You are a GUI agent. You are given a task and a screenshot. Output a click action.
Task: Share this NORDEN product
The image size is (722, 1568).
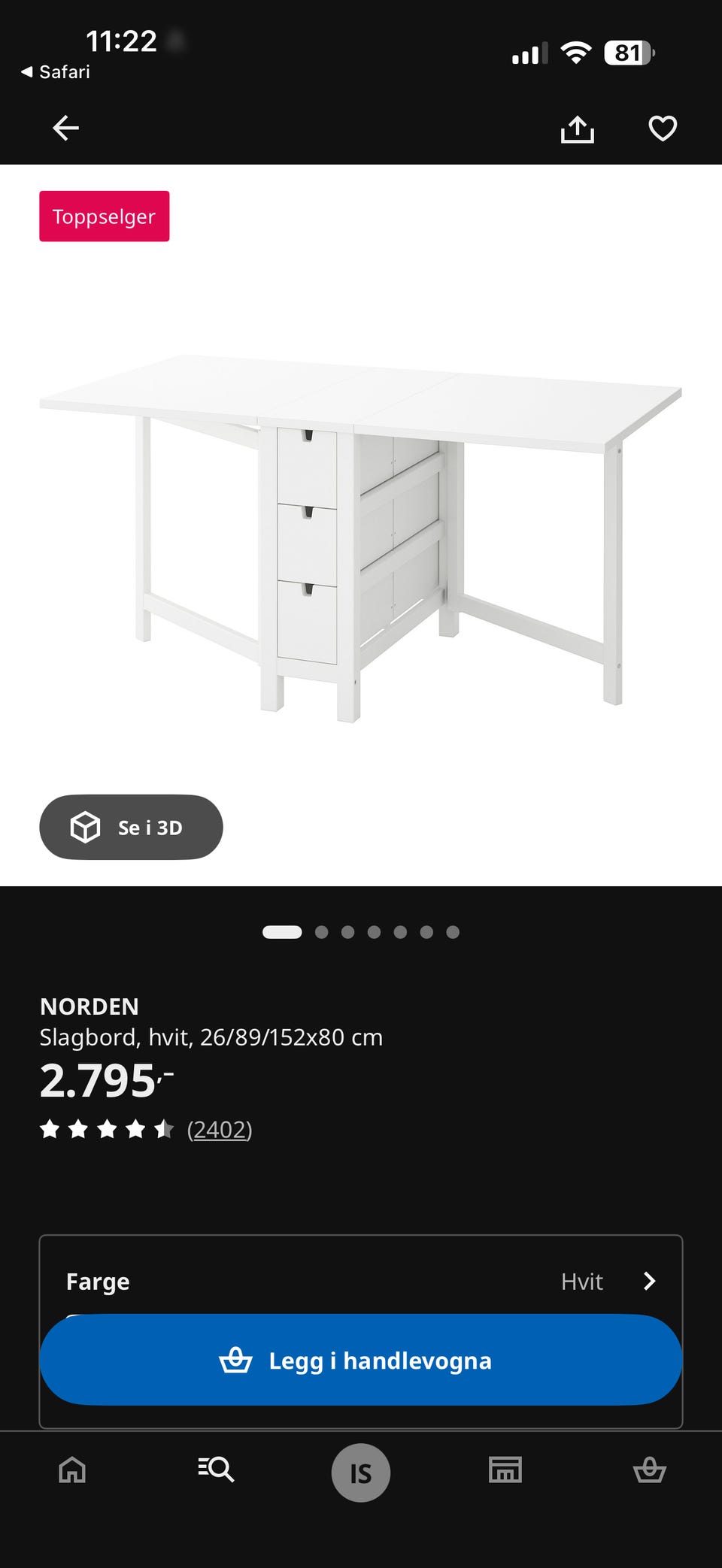click(577, 129)
